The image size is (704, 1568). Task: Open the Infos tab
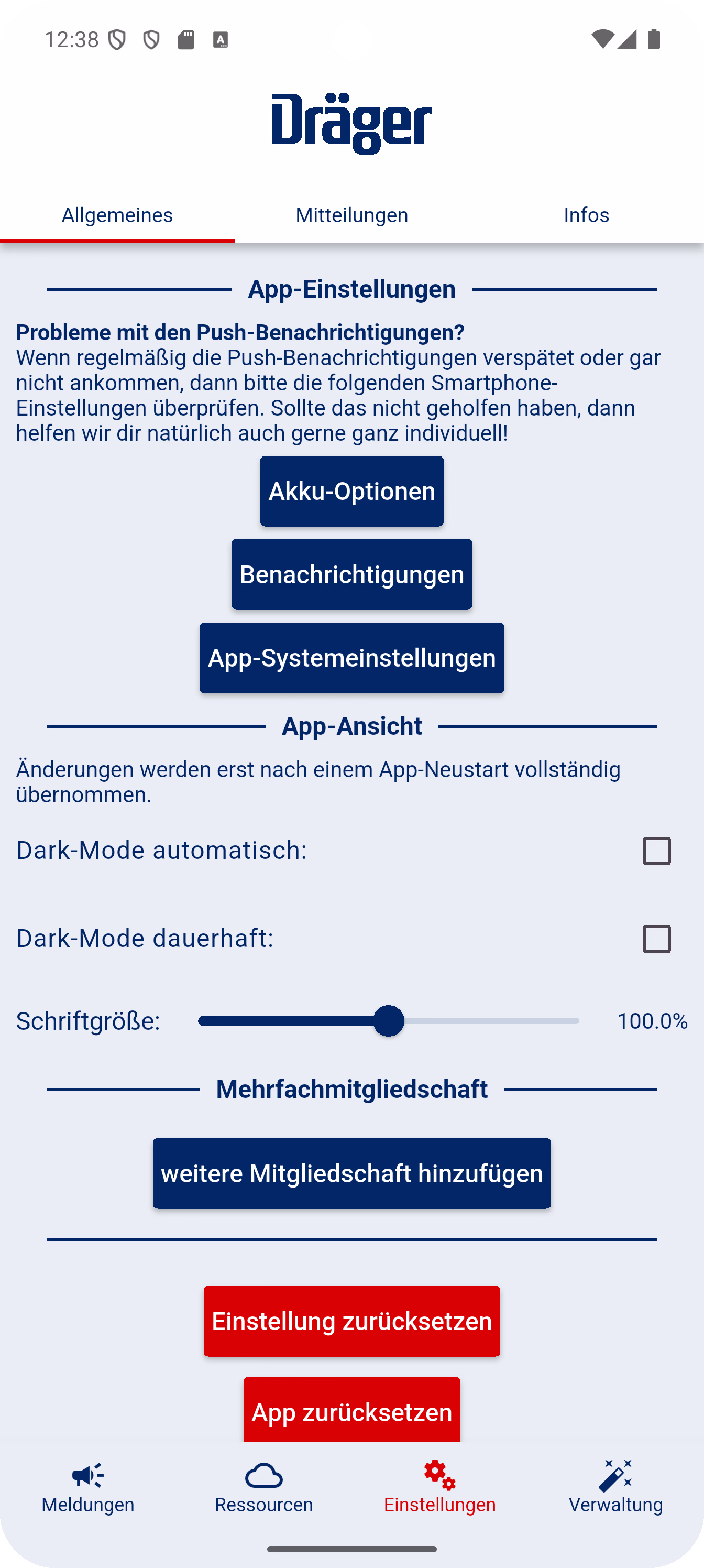(586, 215)
